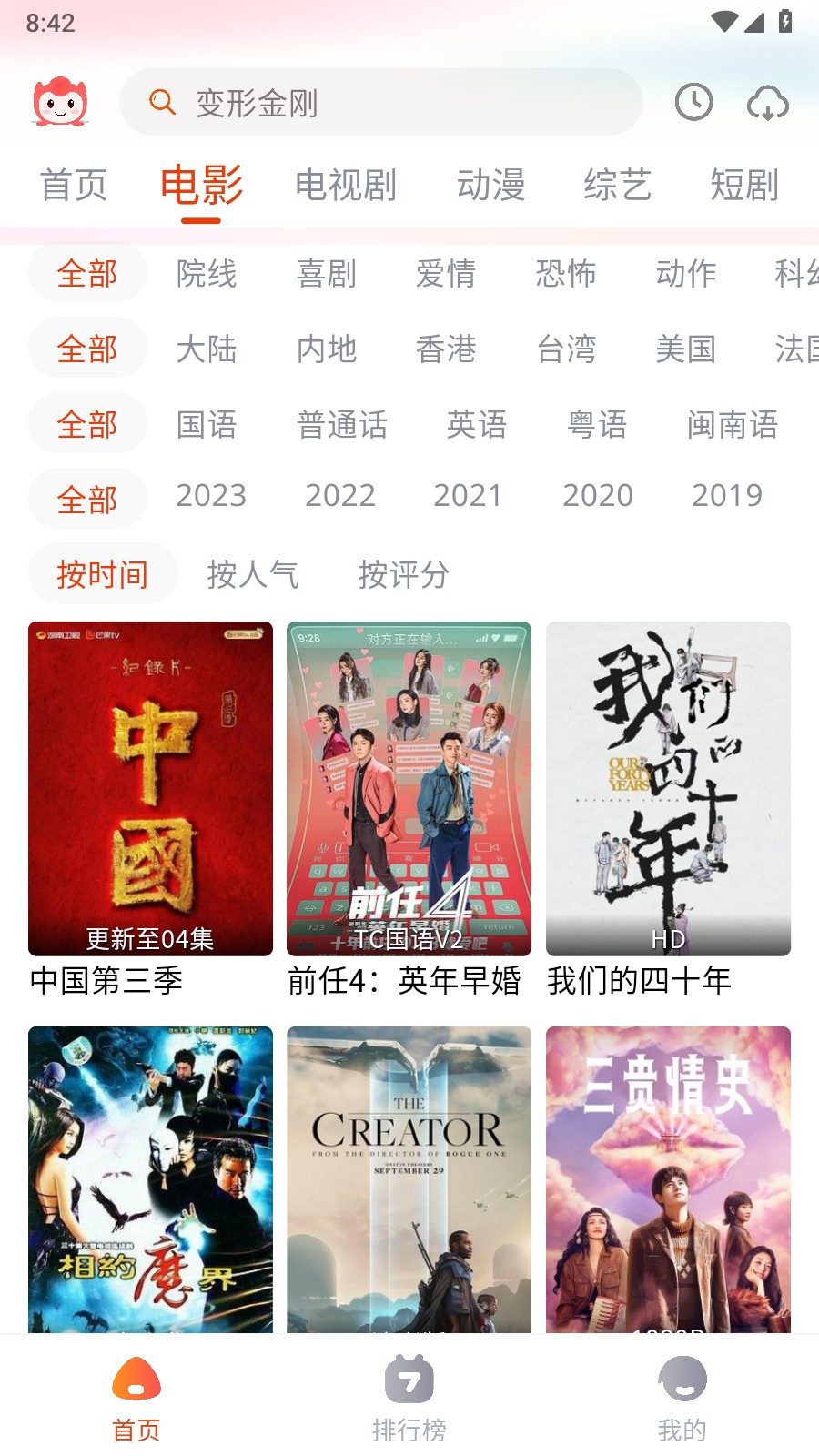Choose 粤语 from the language filter row
The height and width of the screenshot is (1456, 819).
tap(599, 424)
